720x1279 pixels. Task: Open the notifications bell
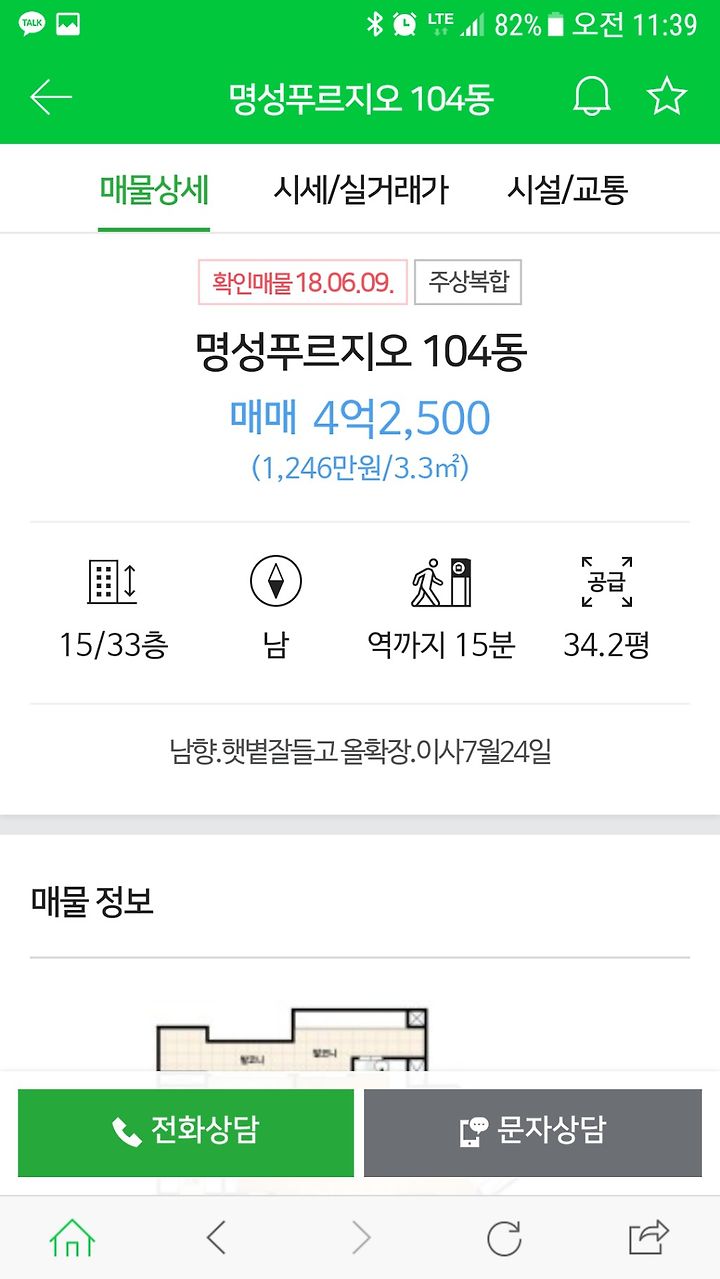pos(591,97)
